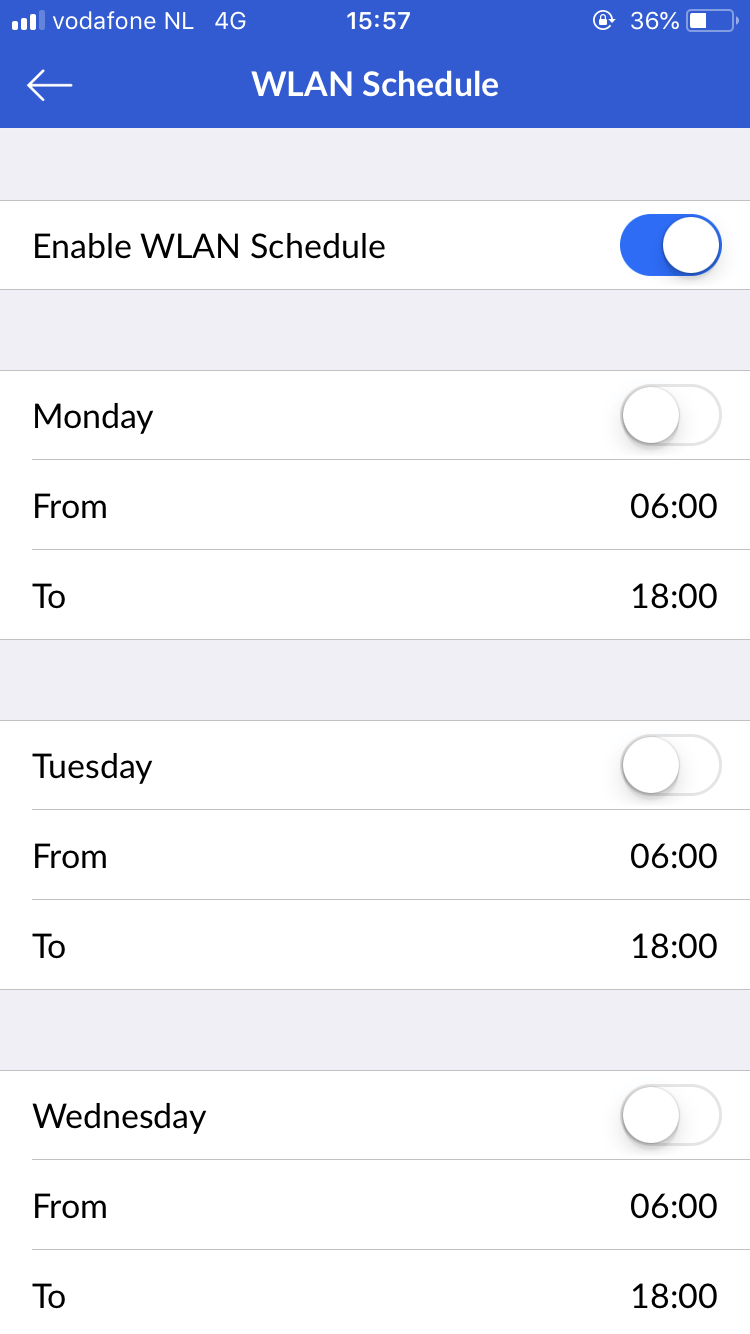Edit Tuesday's To time
The image size is (750, 1334).
[673, 946]
